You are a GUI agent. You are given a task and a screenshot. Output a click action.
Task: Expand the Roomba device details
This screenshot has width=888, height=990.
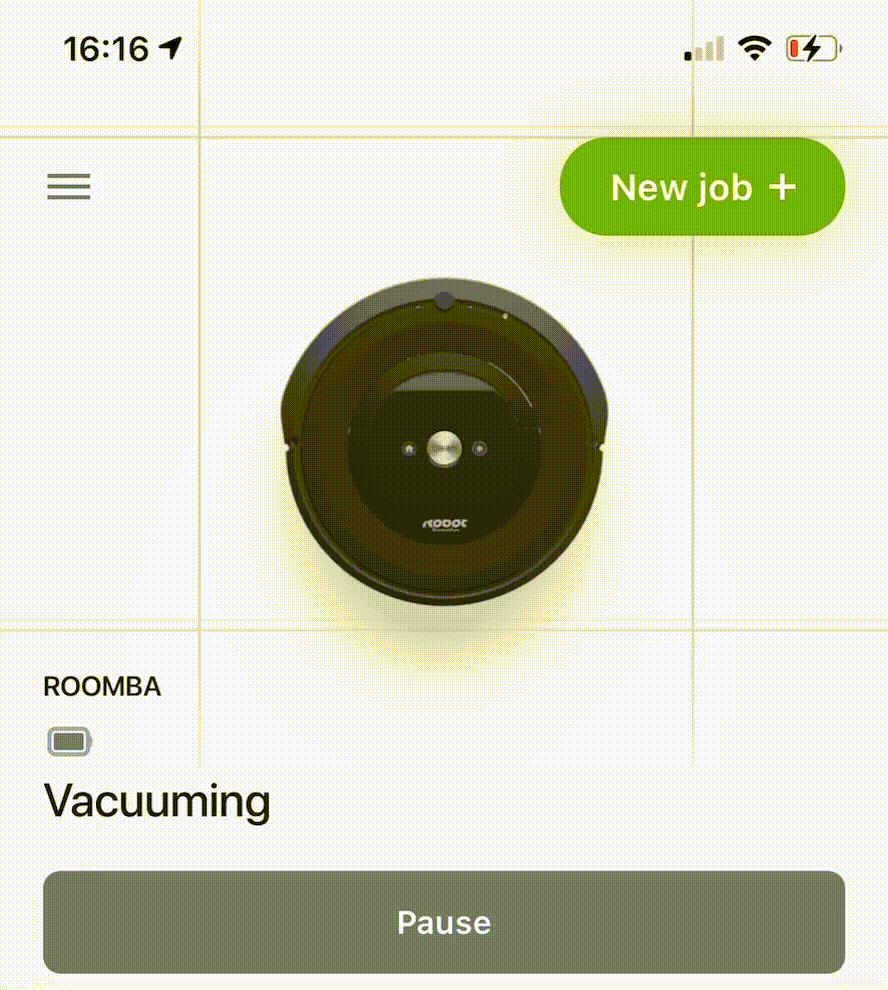point(101,687)
